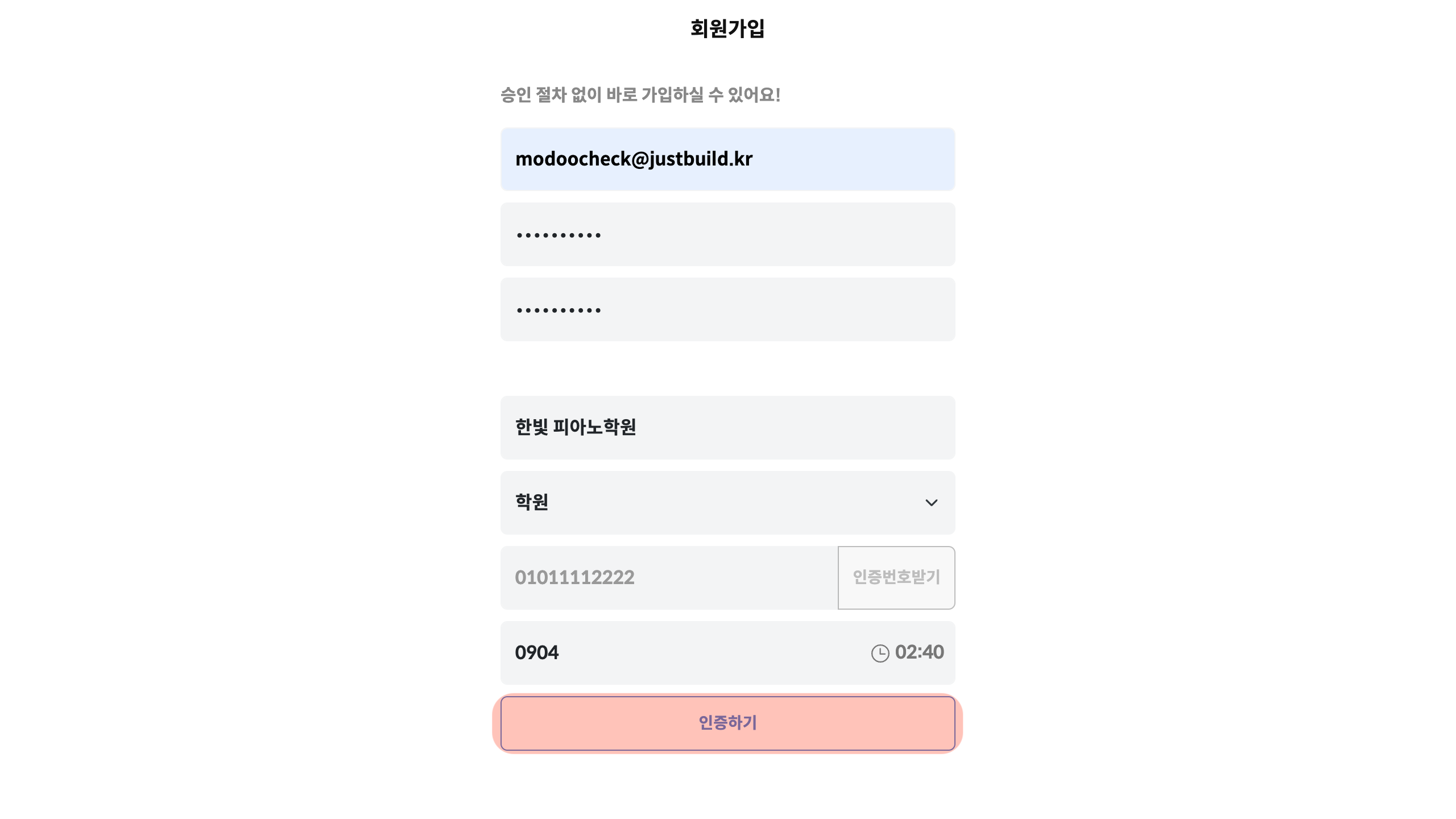Edit the academy name 한빛 피아노학원
The width and height of the screenshot is (1456, 819).
(727, 428)
